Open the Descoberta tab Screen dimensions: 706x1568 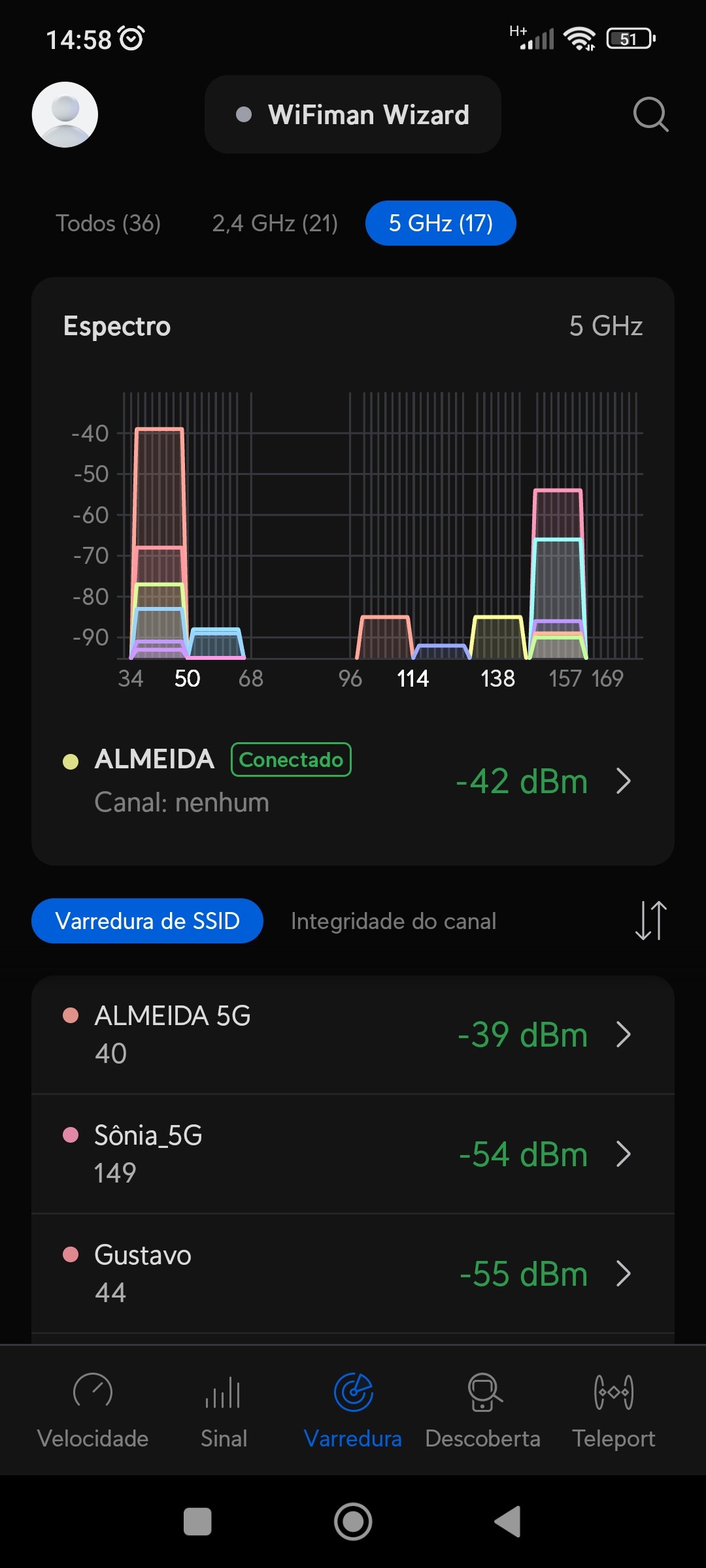482,1410
